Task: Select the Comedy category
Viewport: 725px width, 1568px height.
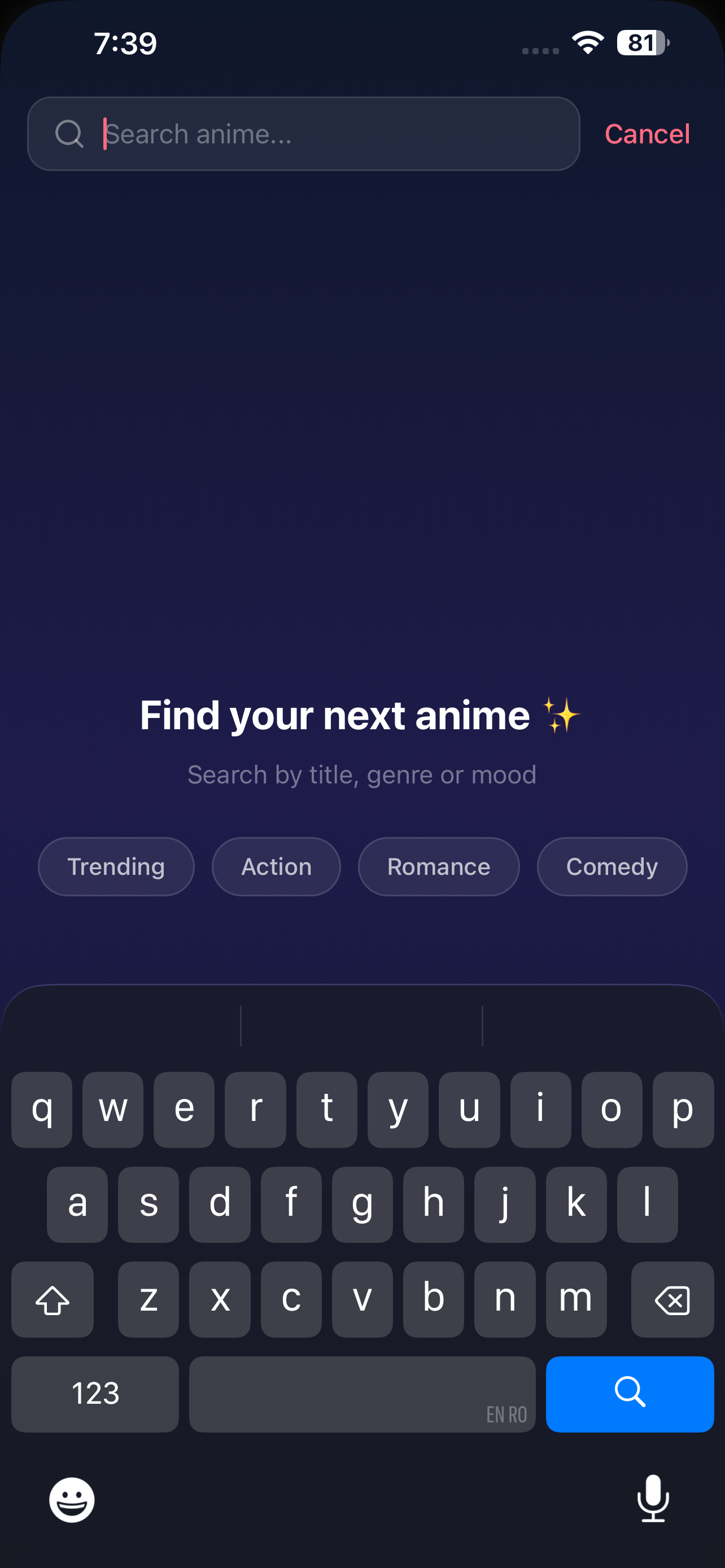Action: point(611,866)
